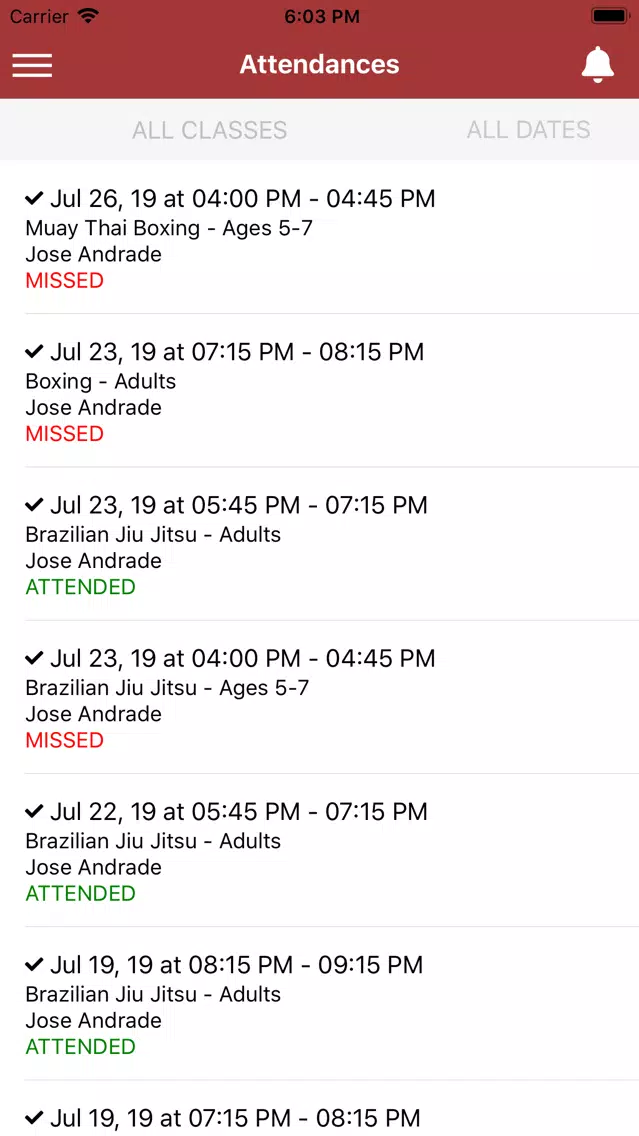Open the Jul 26 Muay Thai Boxing attendance
639x1136 pixels.
[x=320, y=238]
